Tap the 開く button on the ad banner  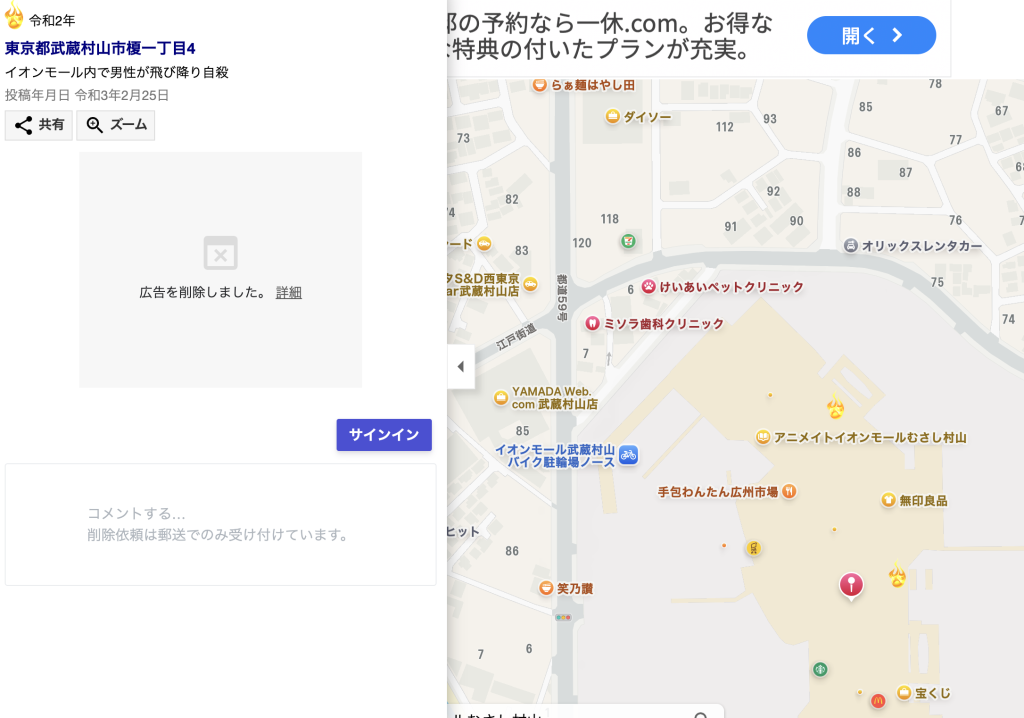coord(871,36)
